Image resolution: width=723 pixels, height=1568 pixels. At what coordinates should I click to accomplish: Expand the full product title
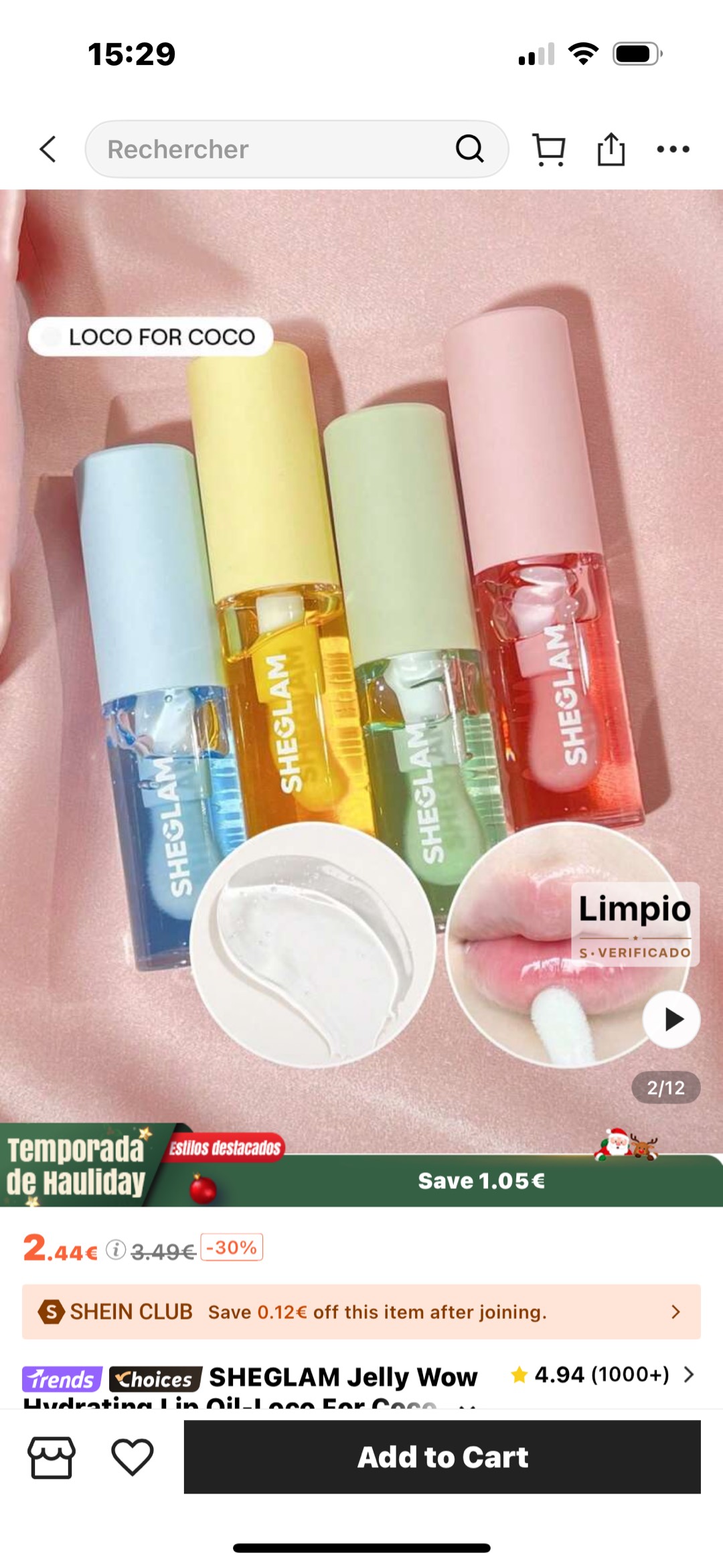(x=467, y=1404)
